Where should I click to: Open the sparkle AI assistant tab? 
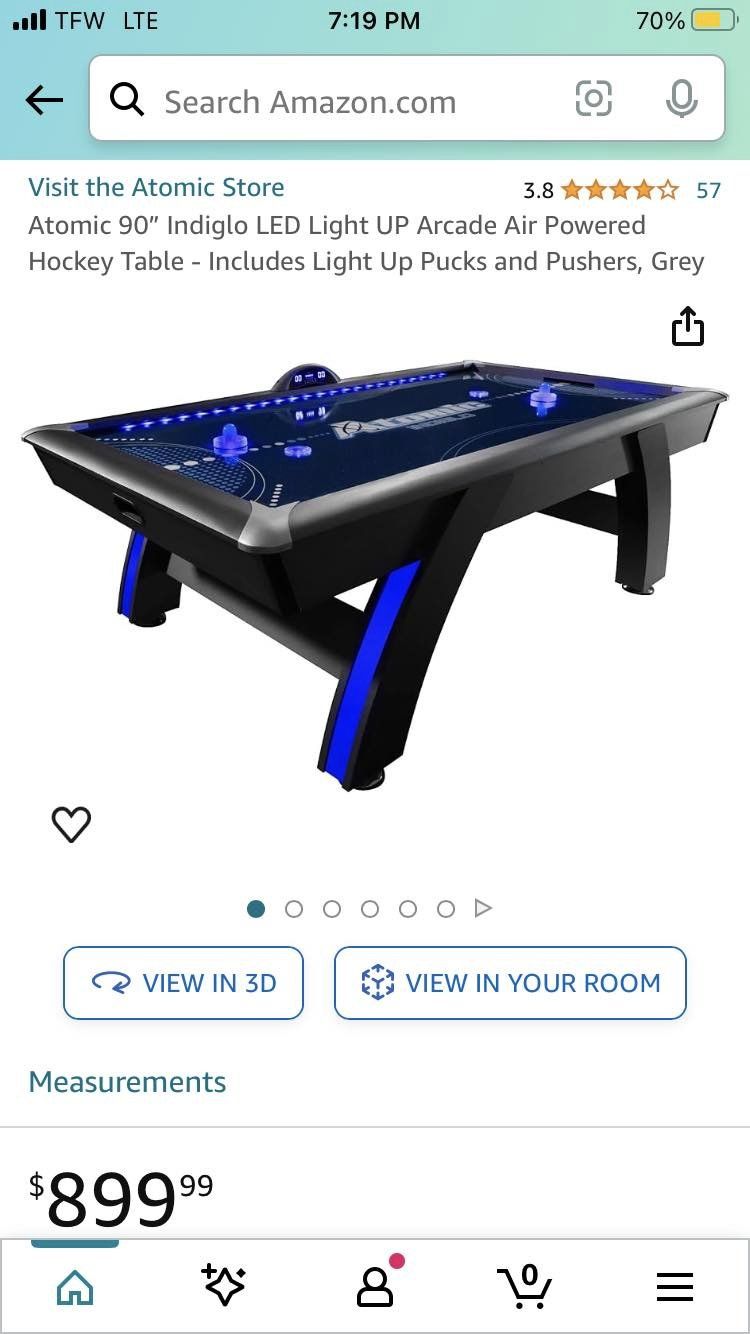223,1286
